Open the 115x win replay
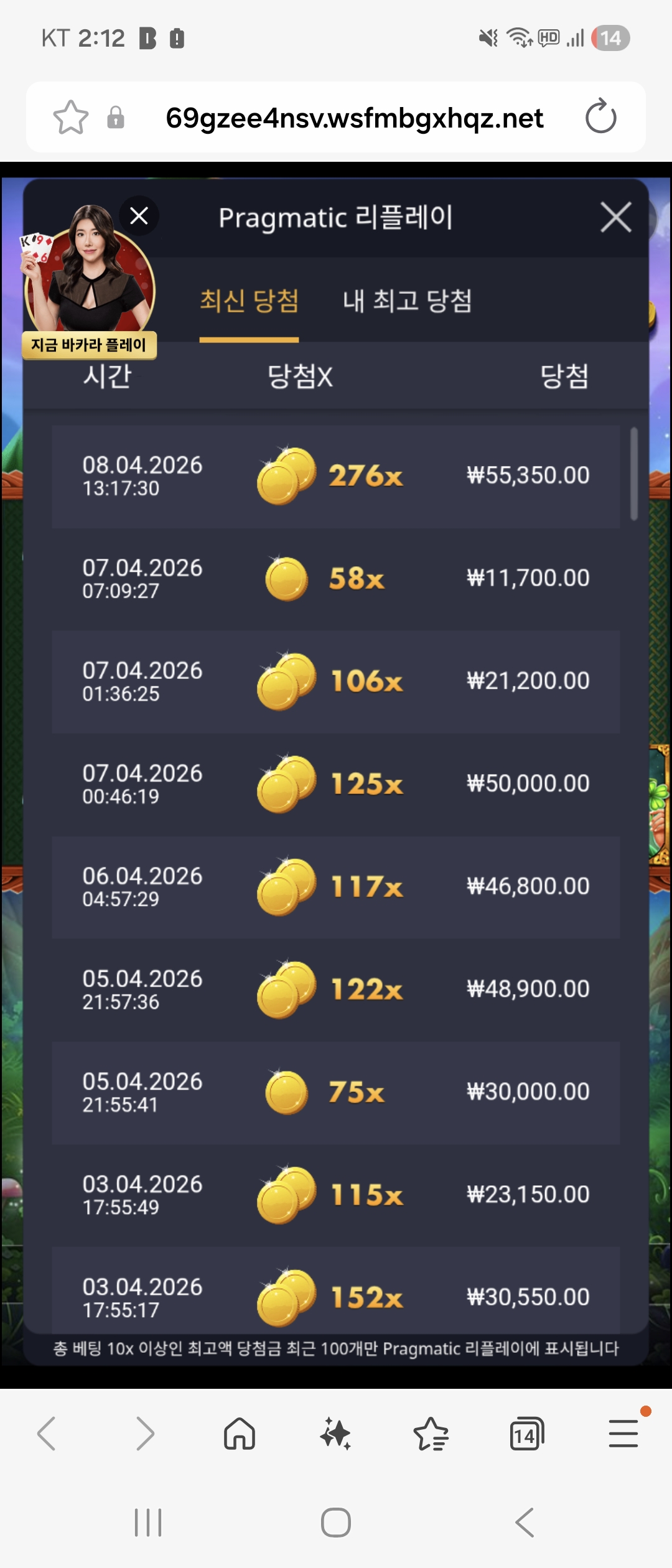Viewport: 672px width, 1568px height. click(x=335, y=1195)
